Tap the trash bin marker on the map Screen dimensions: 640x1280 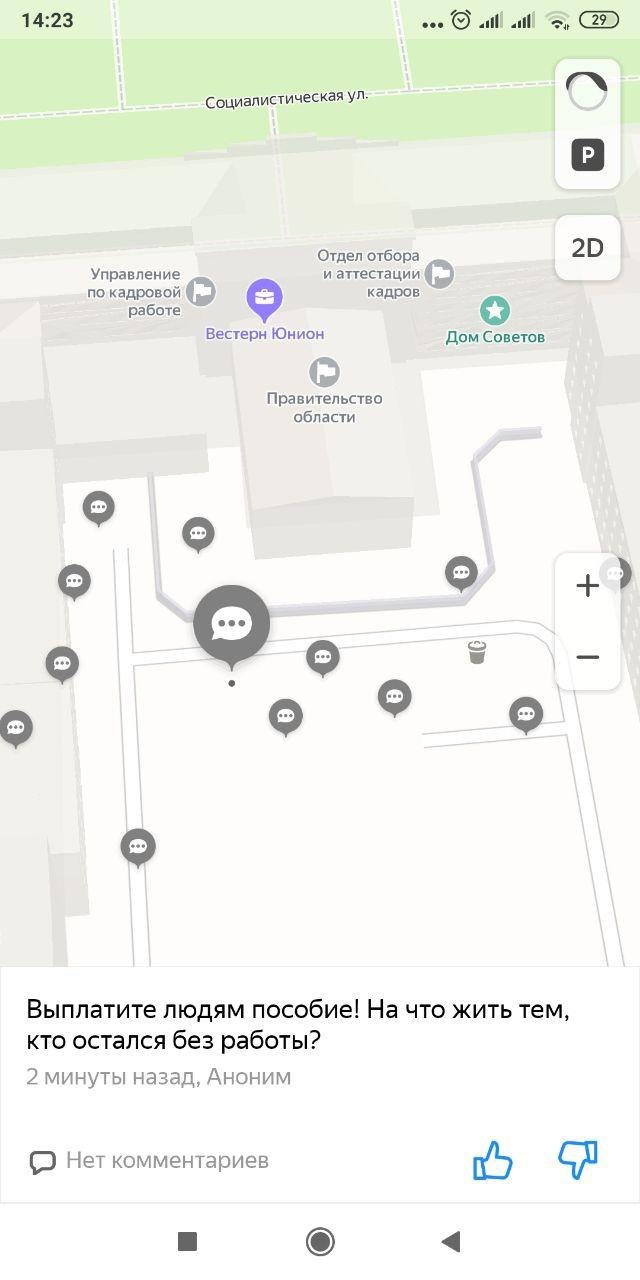click(x=477, y=652)
